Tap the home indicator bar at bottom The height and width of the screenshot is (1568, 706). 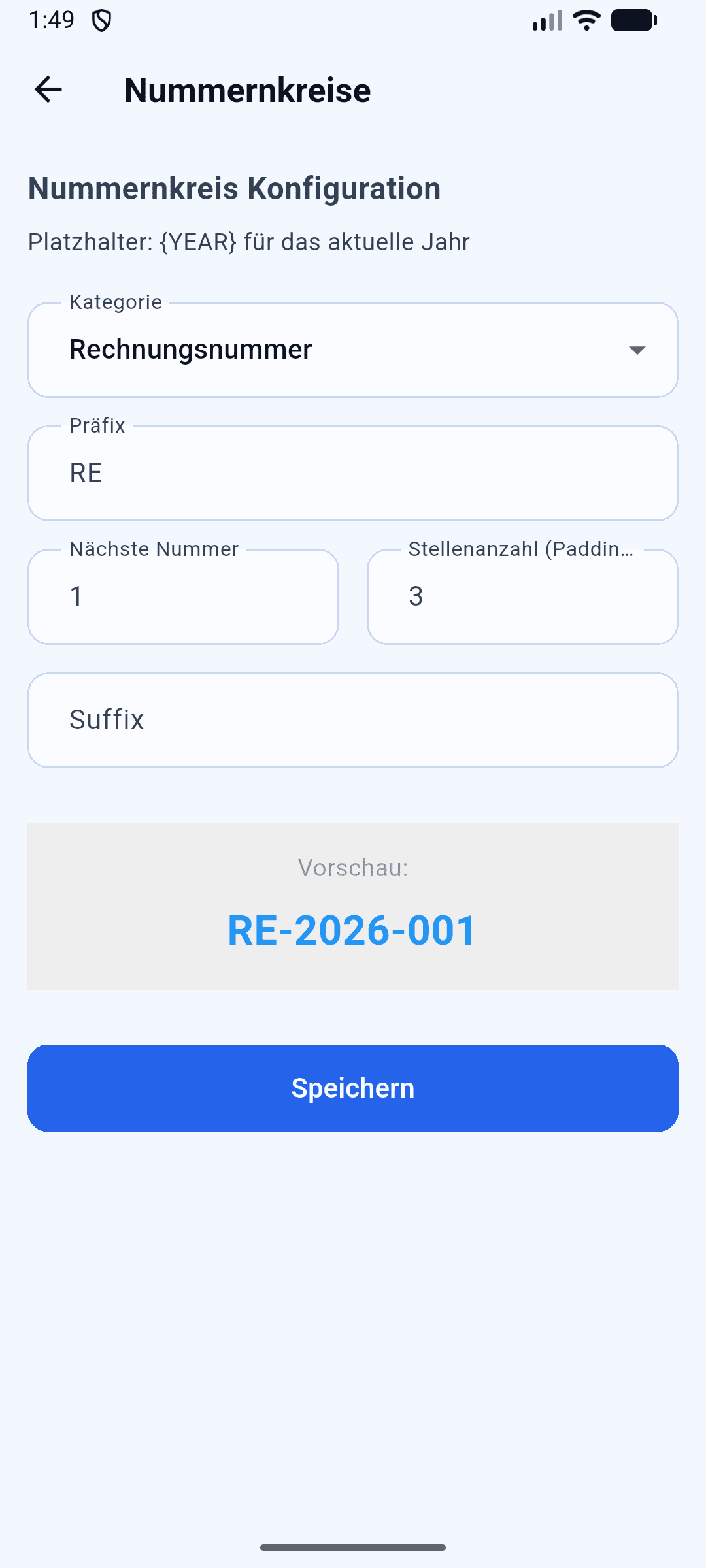click(353, 1546)
